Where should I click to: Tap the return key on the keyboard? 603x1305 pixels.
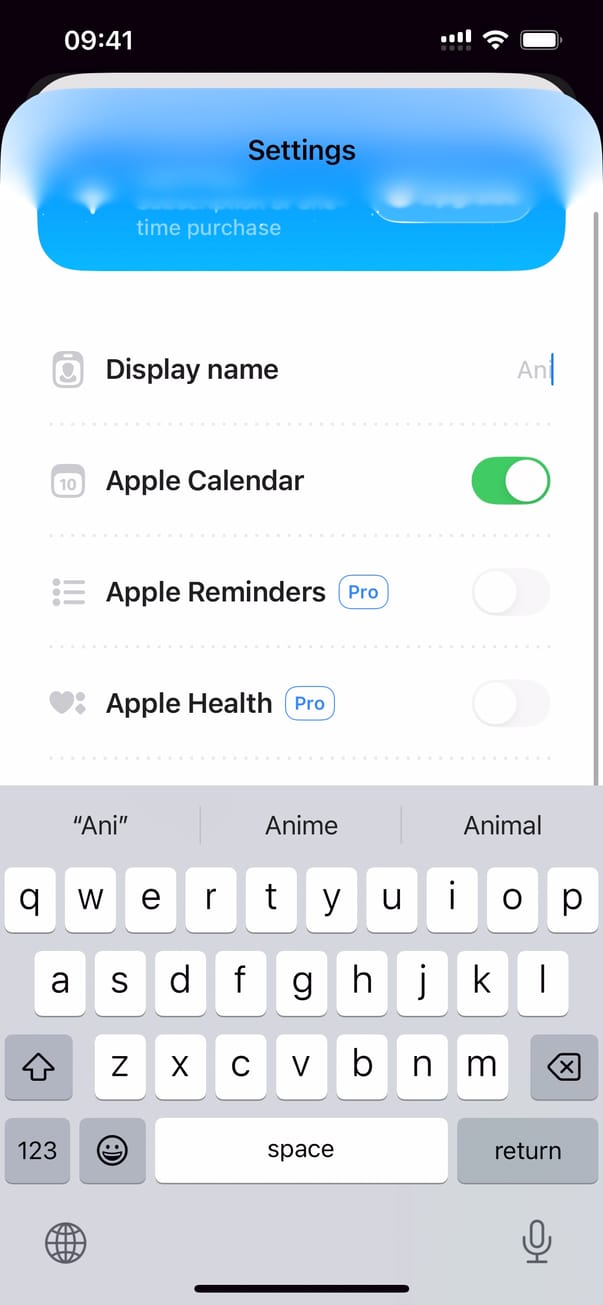pos(527,1151)
